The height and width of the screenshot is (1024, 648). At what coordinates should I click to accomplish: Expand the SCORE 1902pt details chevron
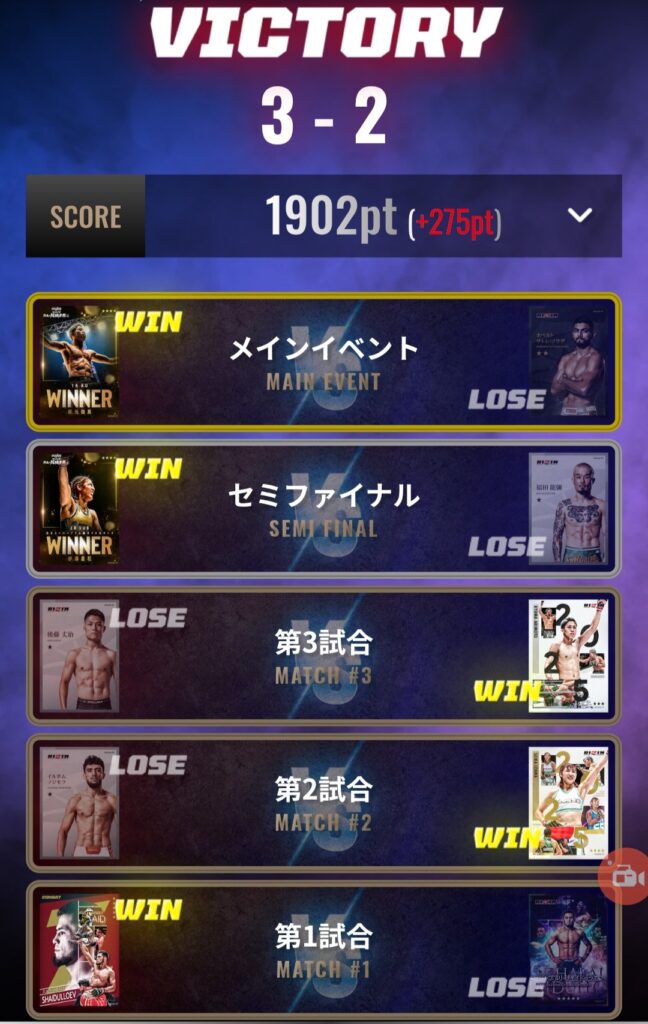(x=580, y=215)
